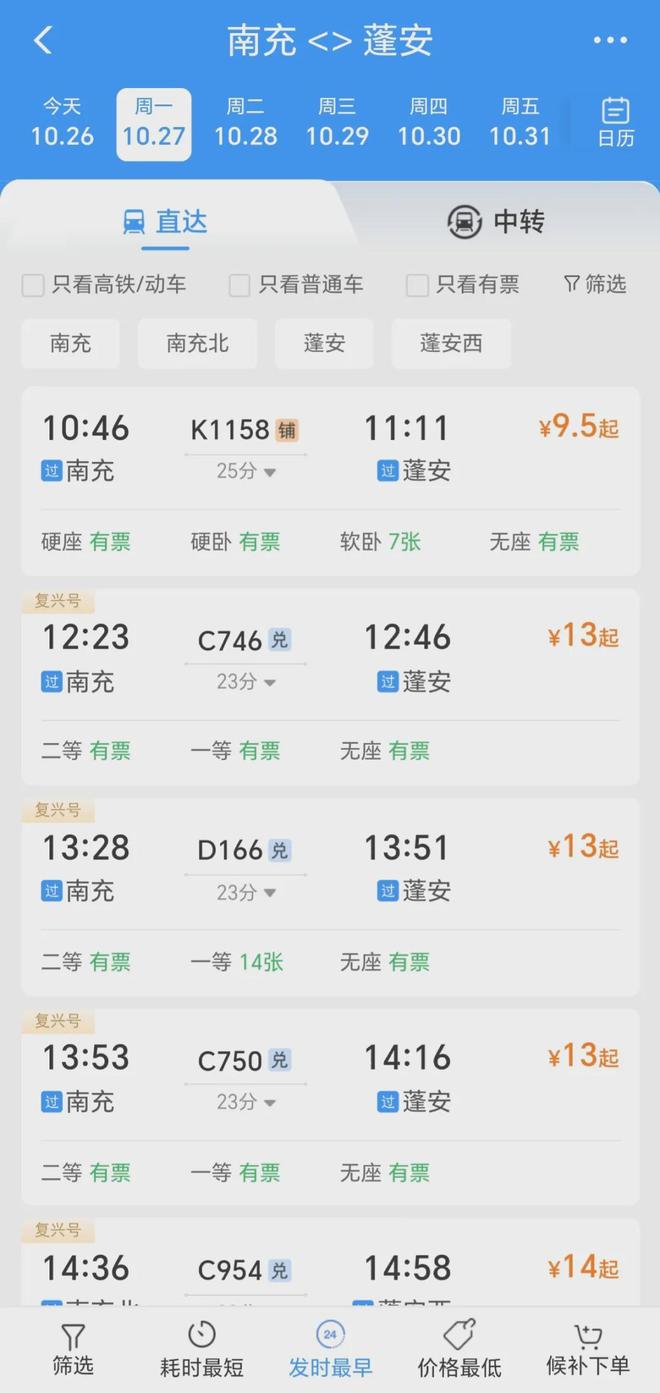Open the three-dot overflow menu
The height and width of the screenshot is (1393, 660).
tap(610, 41)
